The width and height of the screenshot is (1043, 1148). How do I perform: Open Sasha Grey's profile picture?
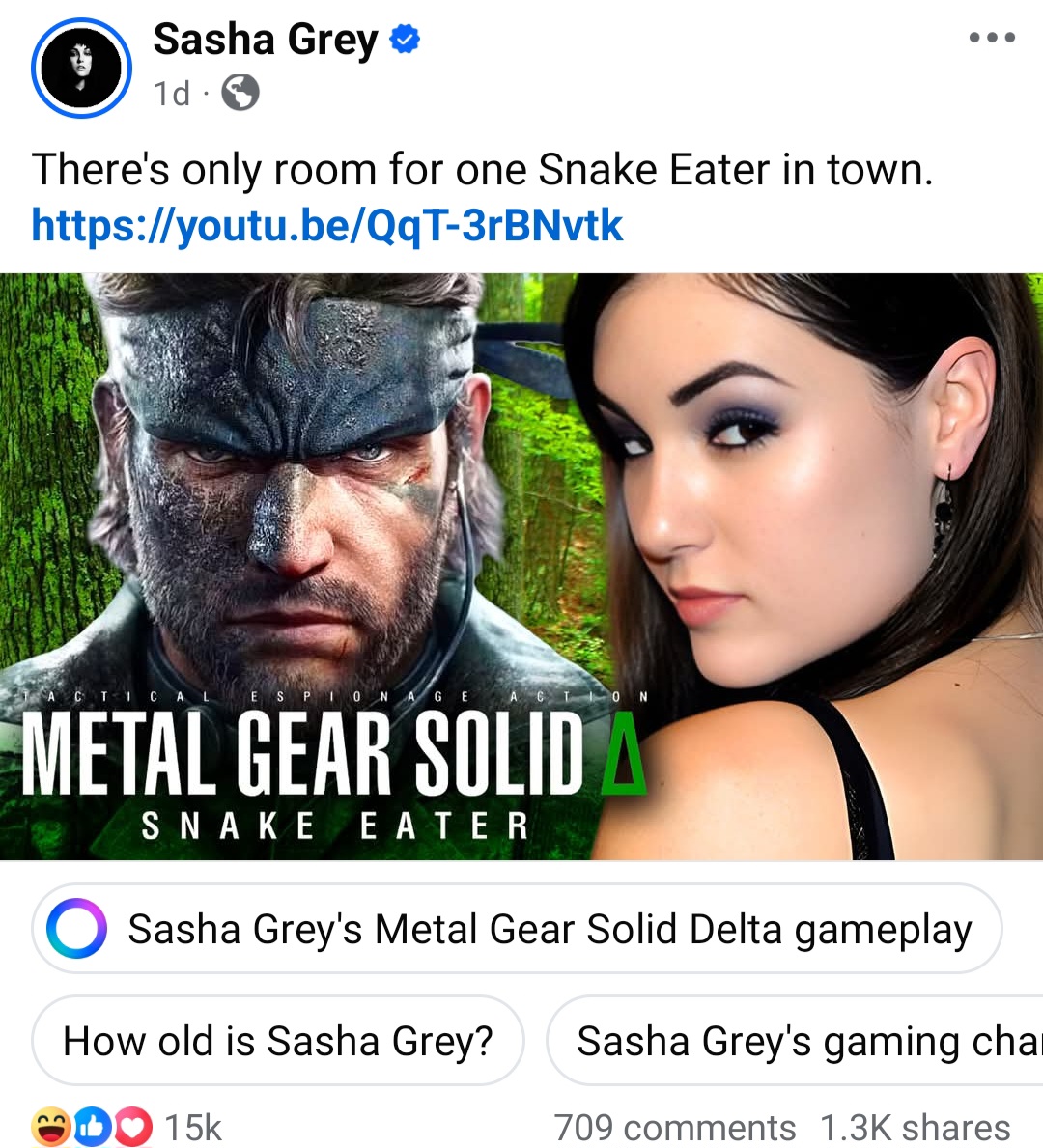pyautogui.click(x=81, y=68)
